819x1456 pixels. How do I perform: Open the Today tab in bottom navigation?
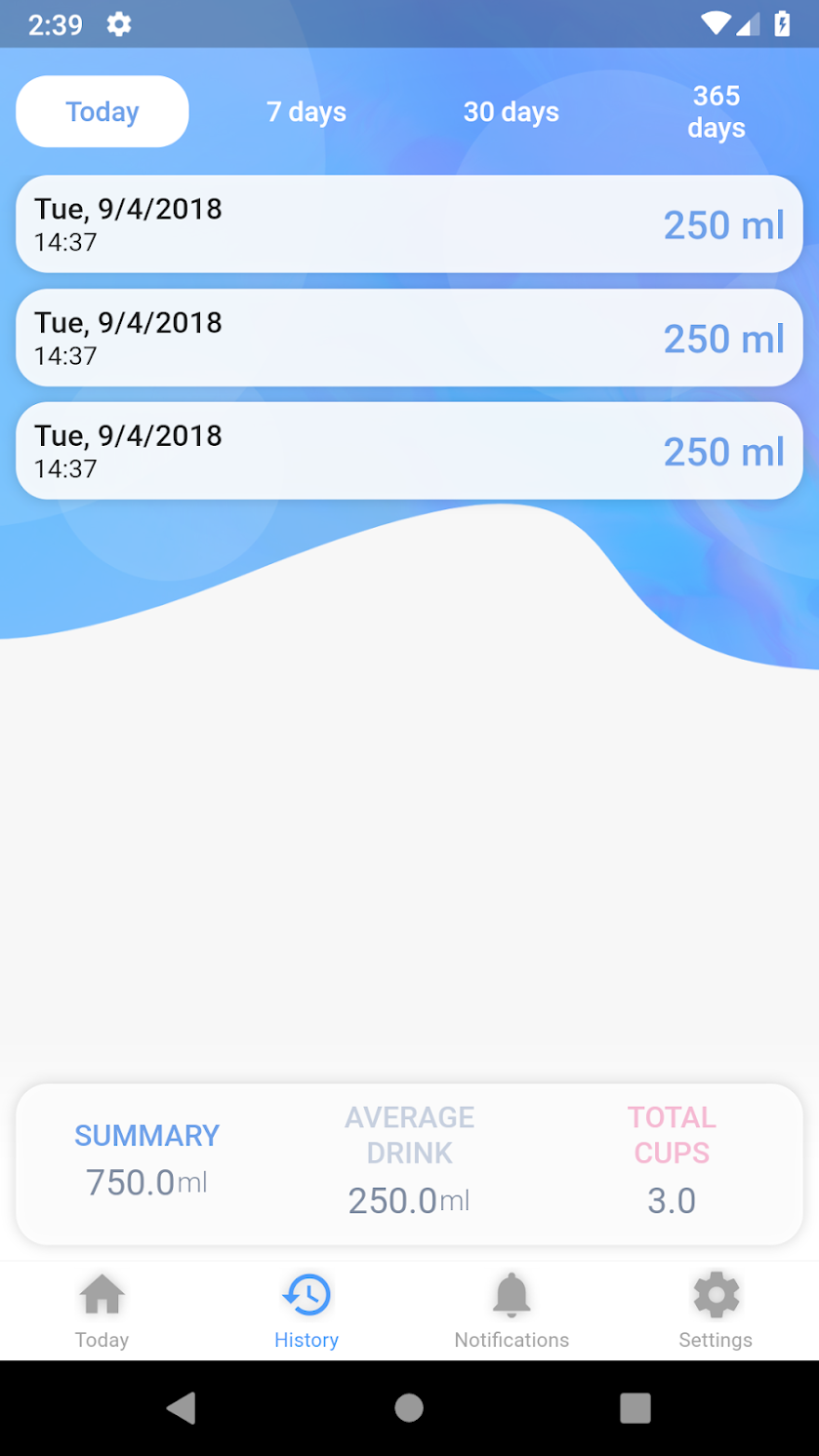click(x=102, y=1311)
